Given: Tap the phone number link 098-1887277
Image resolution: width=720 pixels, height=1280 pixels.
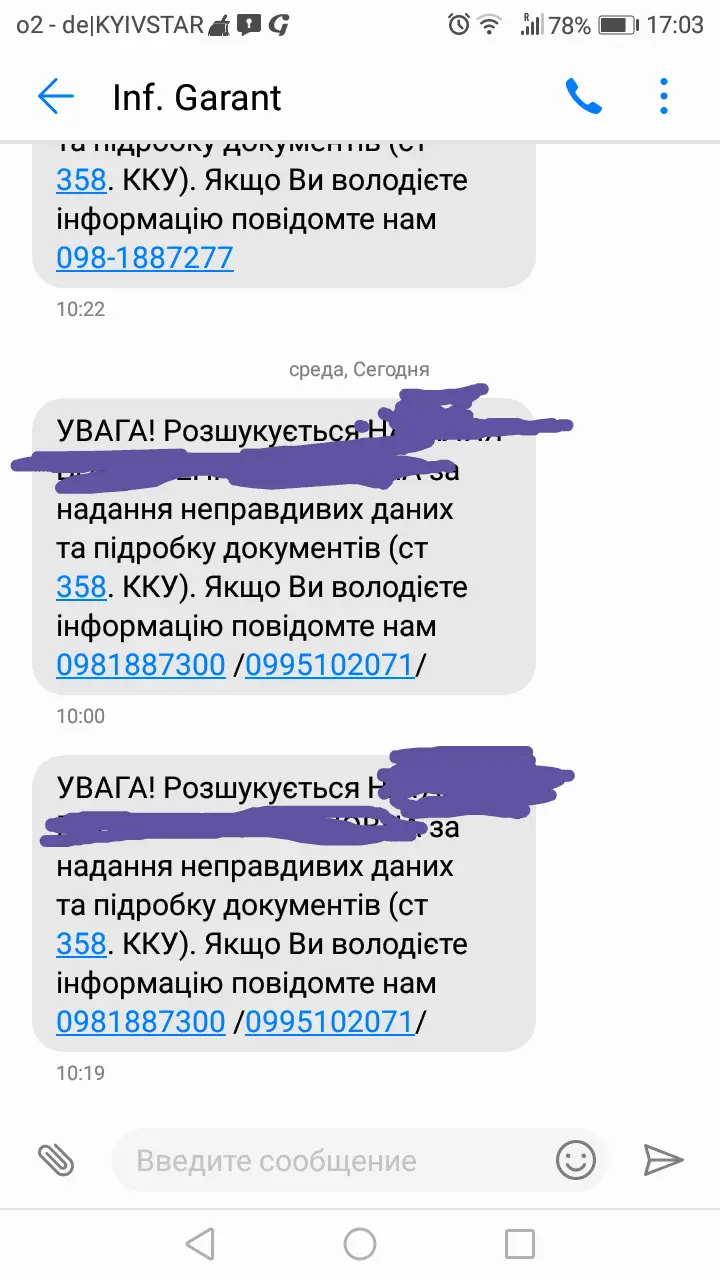Looking at the screenshot, I should [145, 258].
